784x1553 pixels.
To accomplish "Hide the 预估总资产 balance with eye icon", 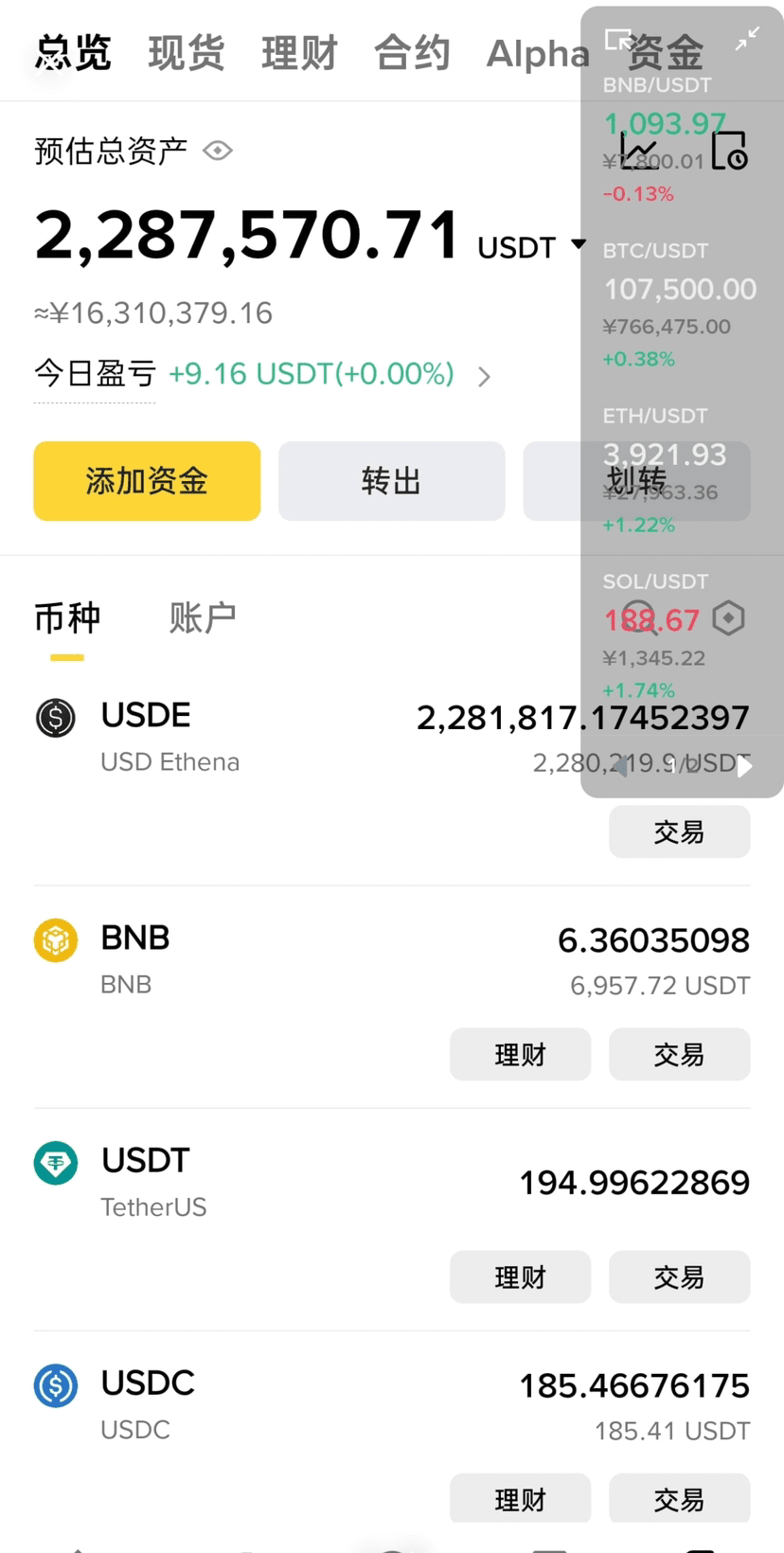I will 218,151.
